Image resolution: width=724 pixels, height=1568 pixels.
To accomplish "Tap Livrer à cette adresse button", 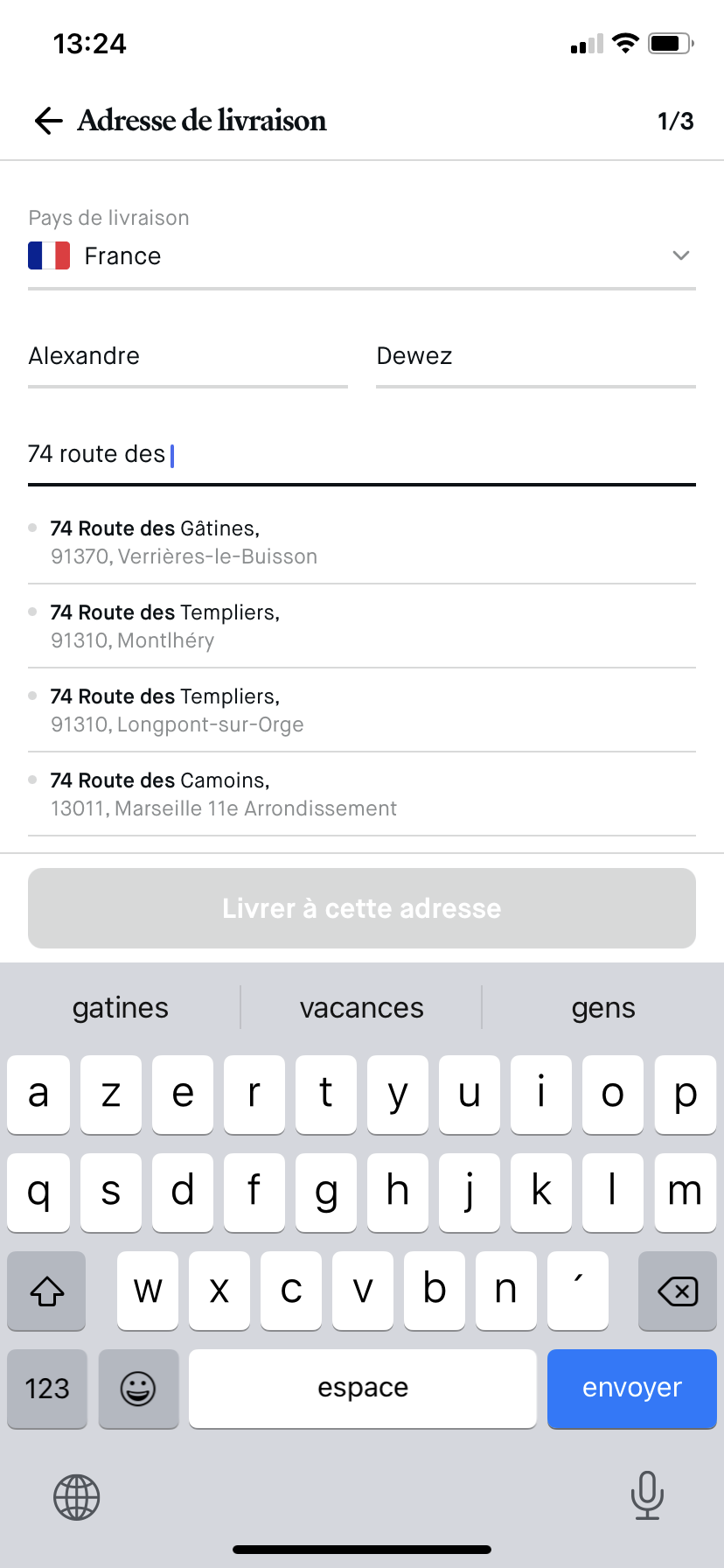I will pos(362,908).
